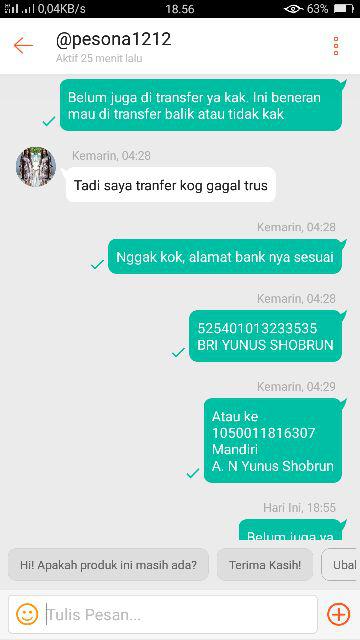Tap the partially visible 'Ubal' chip
Image resolution: width=360 pixels, height=640 pixels.
click(341, 565)
